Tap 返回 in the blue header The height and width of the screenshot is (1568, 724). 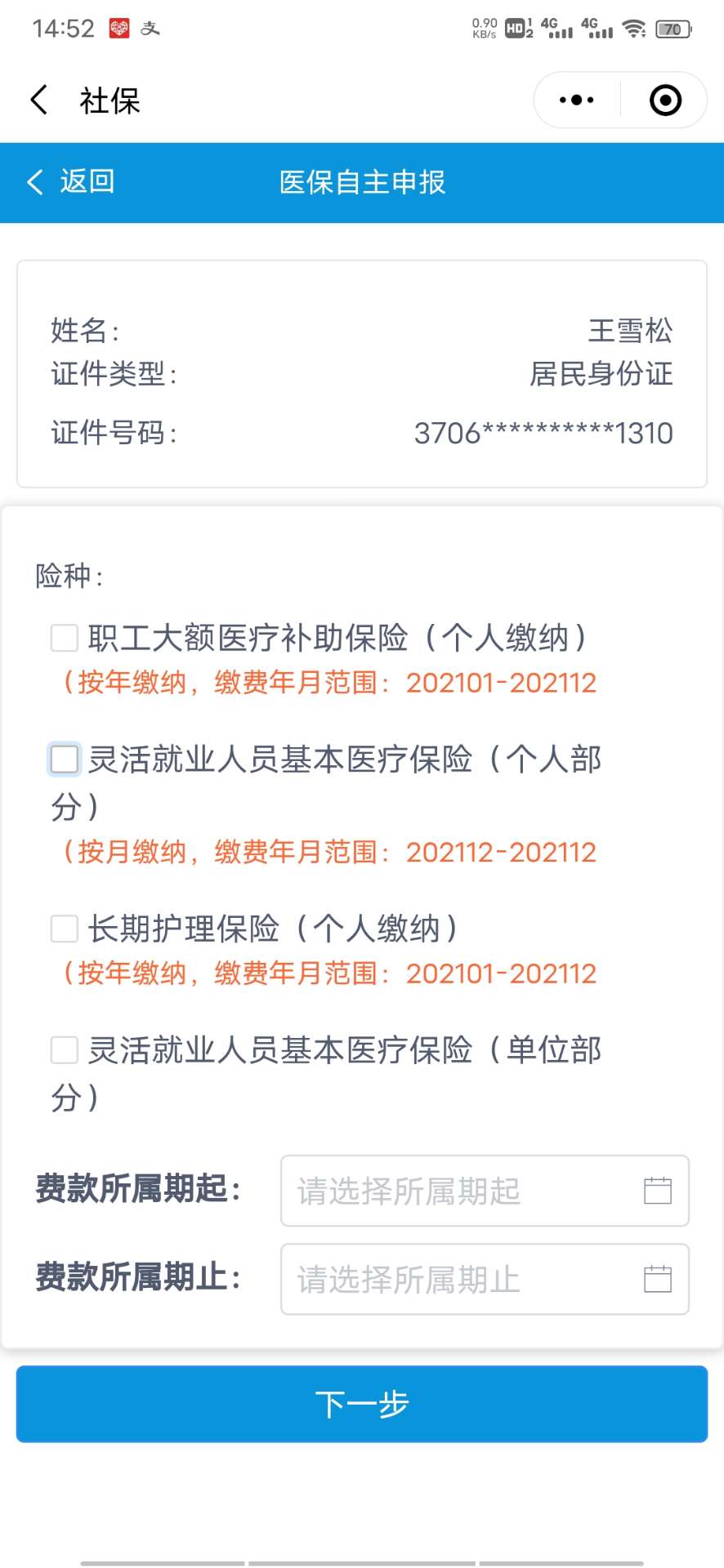(71, 181)
